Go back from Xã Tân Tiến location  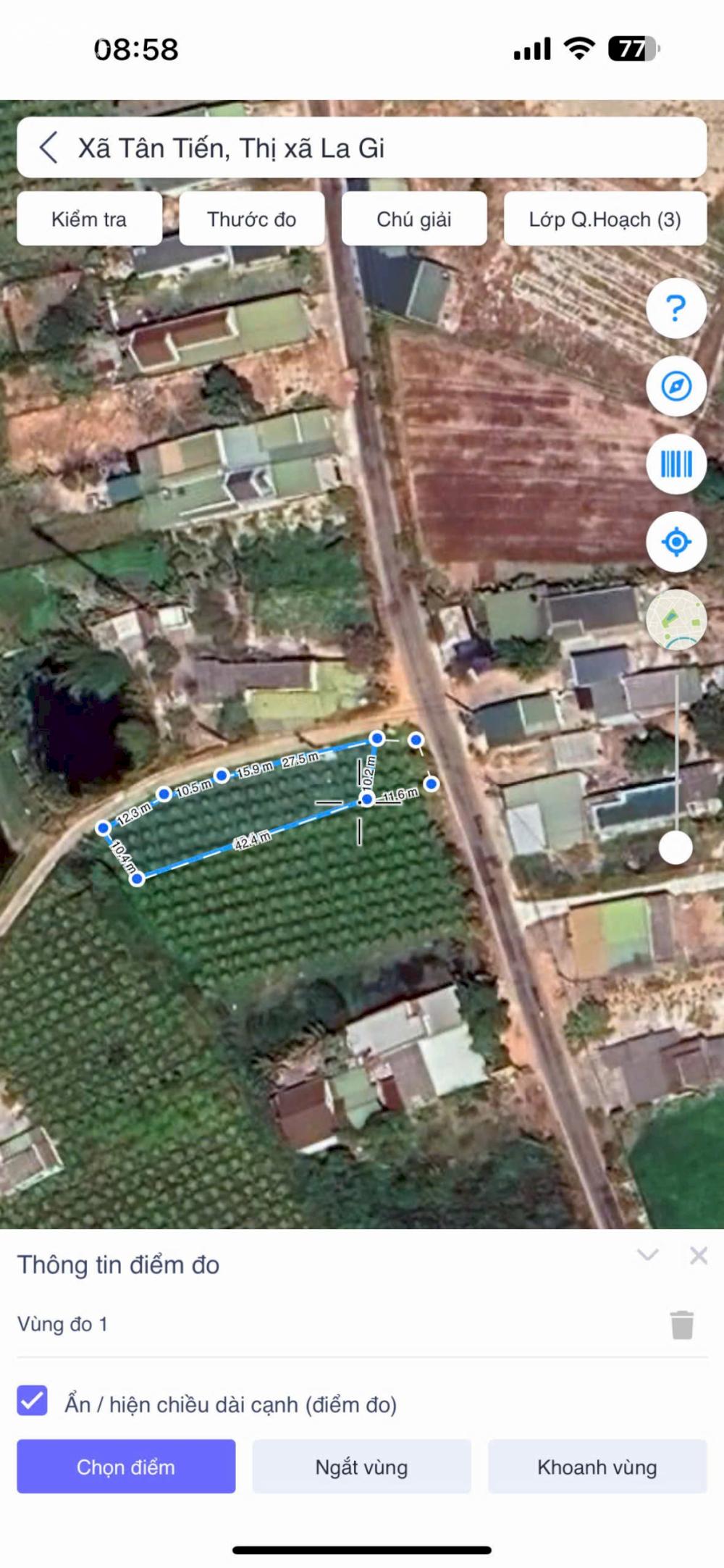click(49, 148)
